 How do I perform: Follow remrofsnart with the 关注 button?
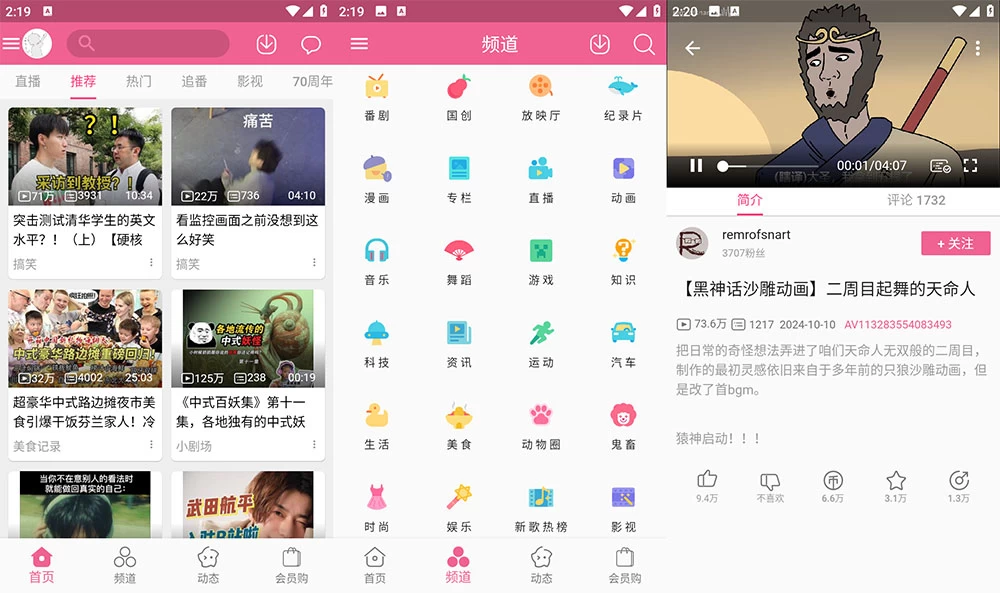pos(955,243)
